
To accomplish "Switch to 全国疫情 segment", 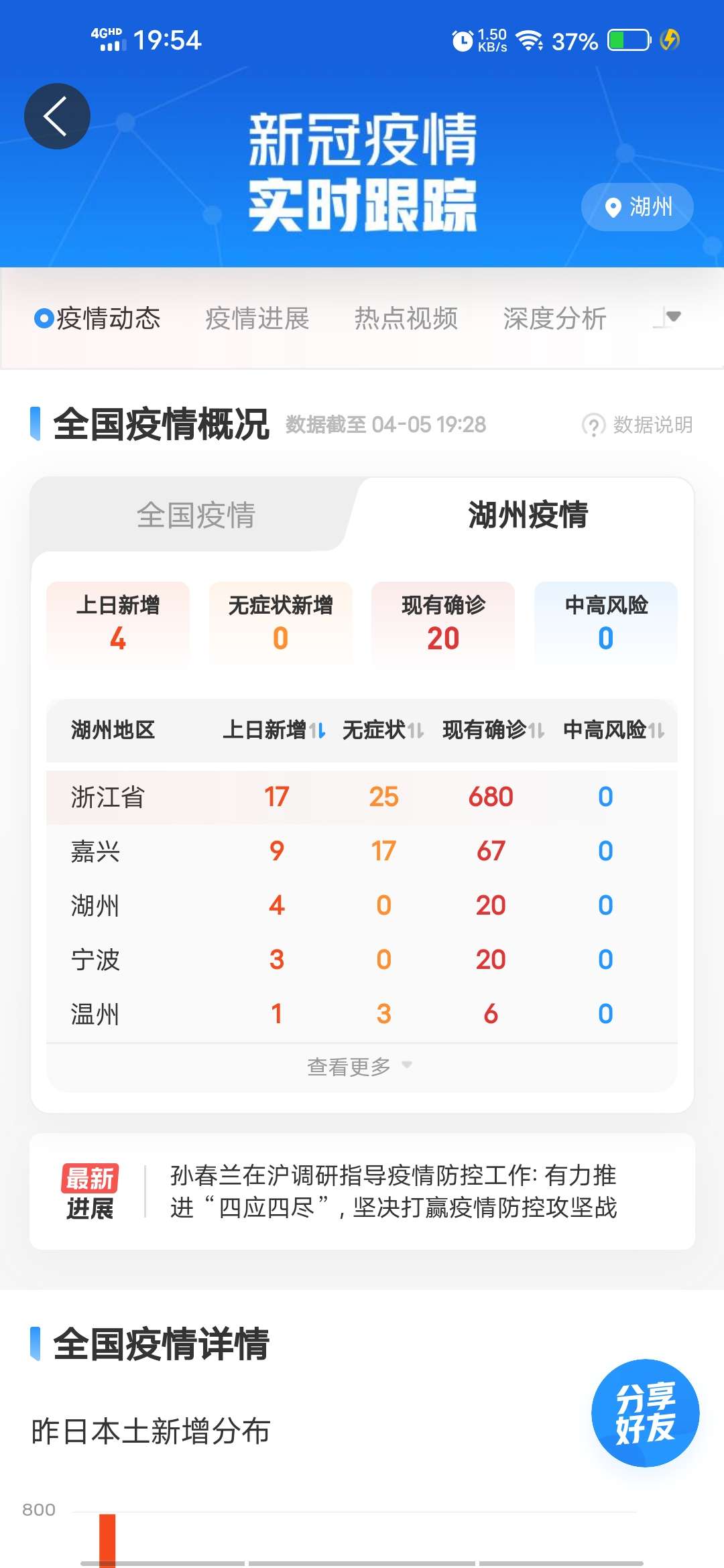I will tap(196, 515).
